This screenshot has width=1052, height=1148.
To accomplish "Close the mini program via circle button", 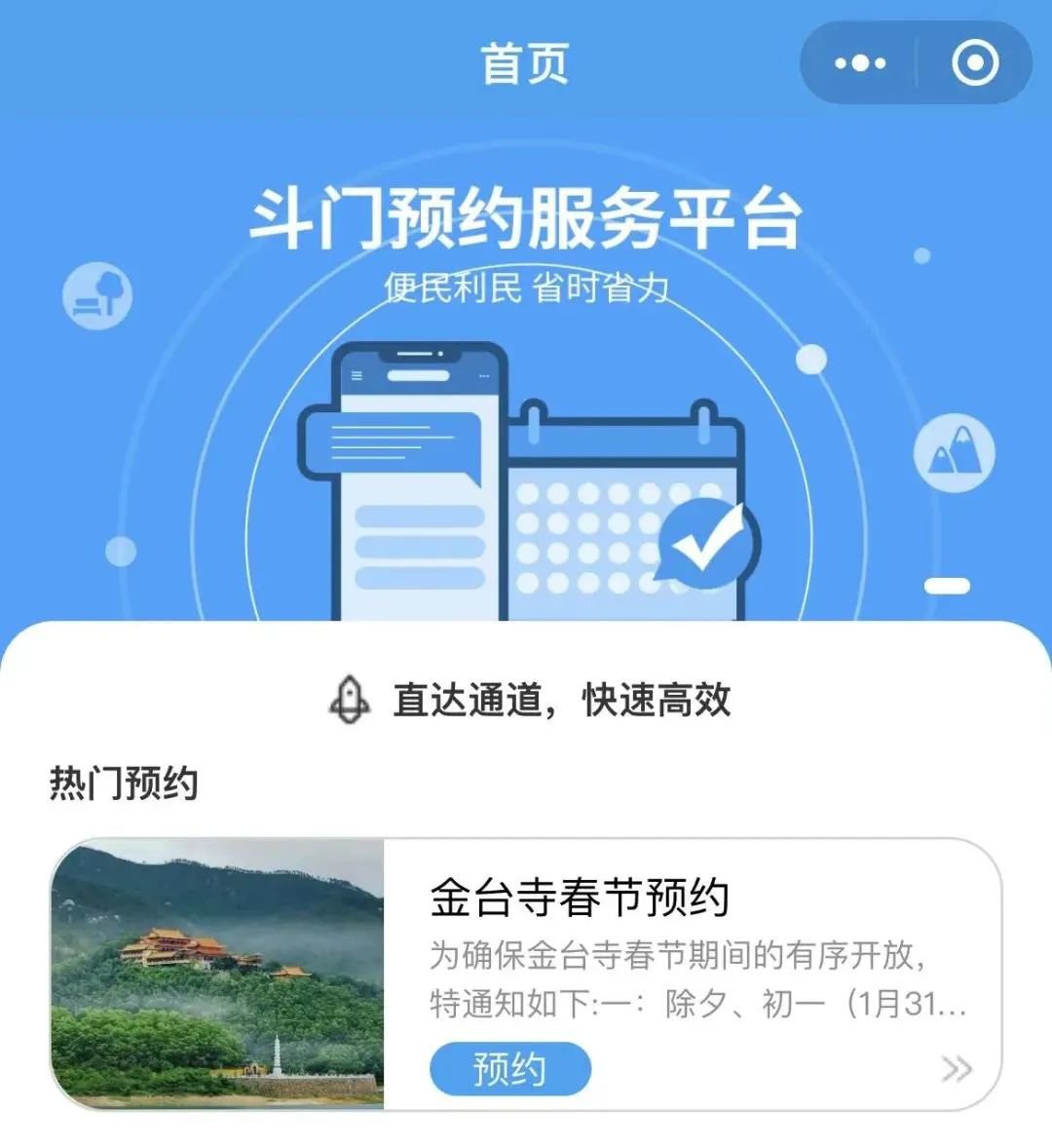I will [974, 64].
